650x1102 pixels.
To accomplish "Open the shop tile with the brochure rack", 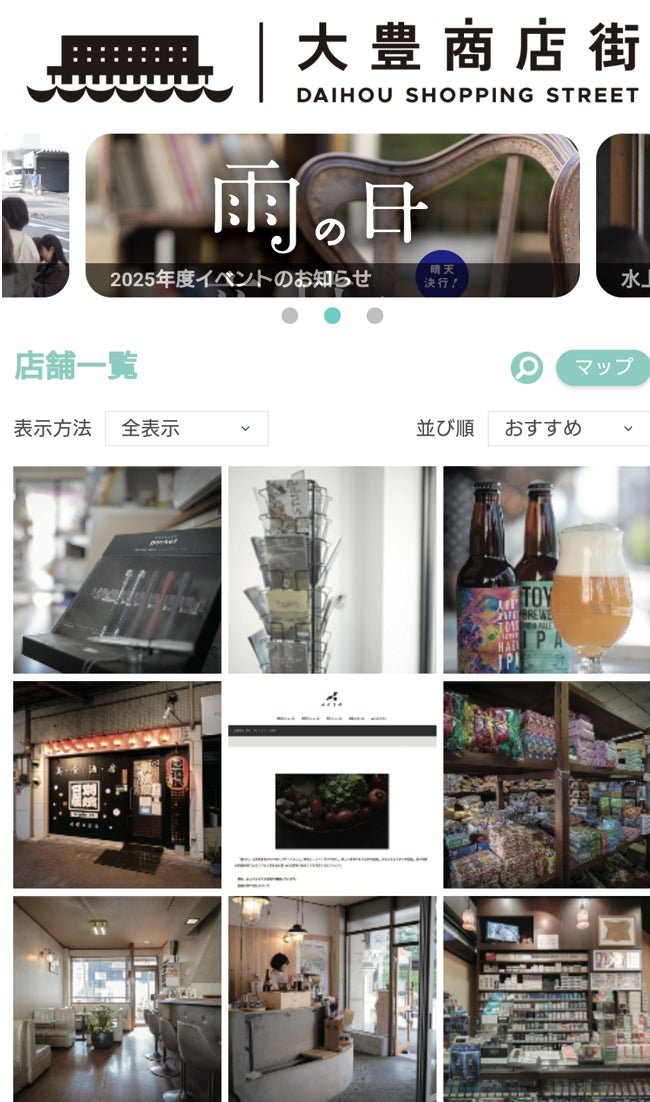I will pos(332,570).
